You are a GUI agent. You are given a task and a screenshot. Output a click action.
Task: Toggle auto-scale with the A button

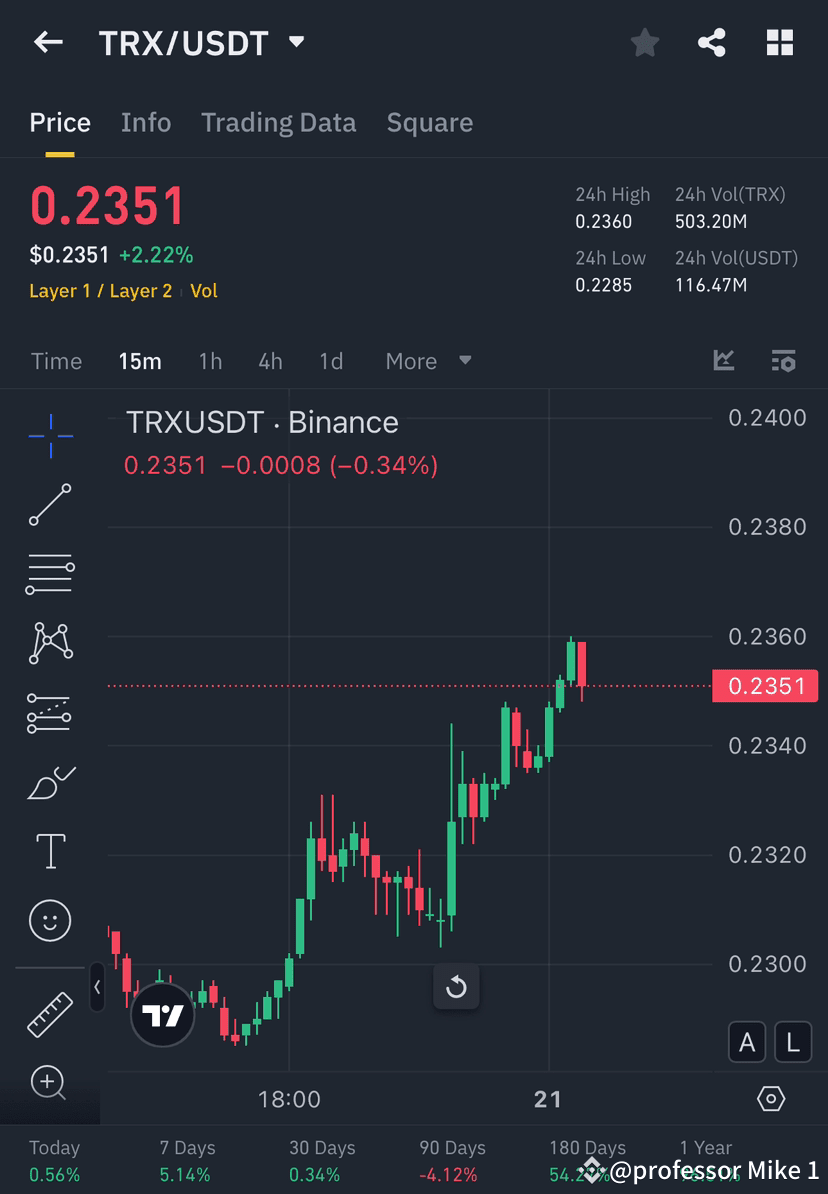coord(747,1042)
